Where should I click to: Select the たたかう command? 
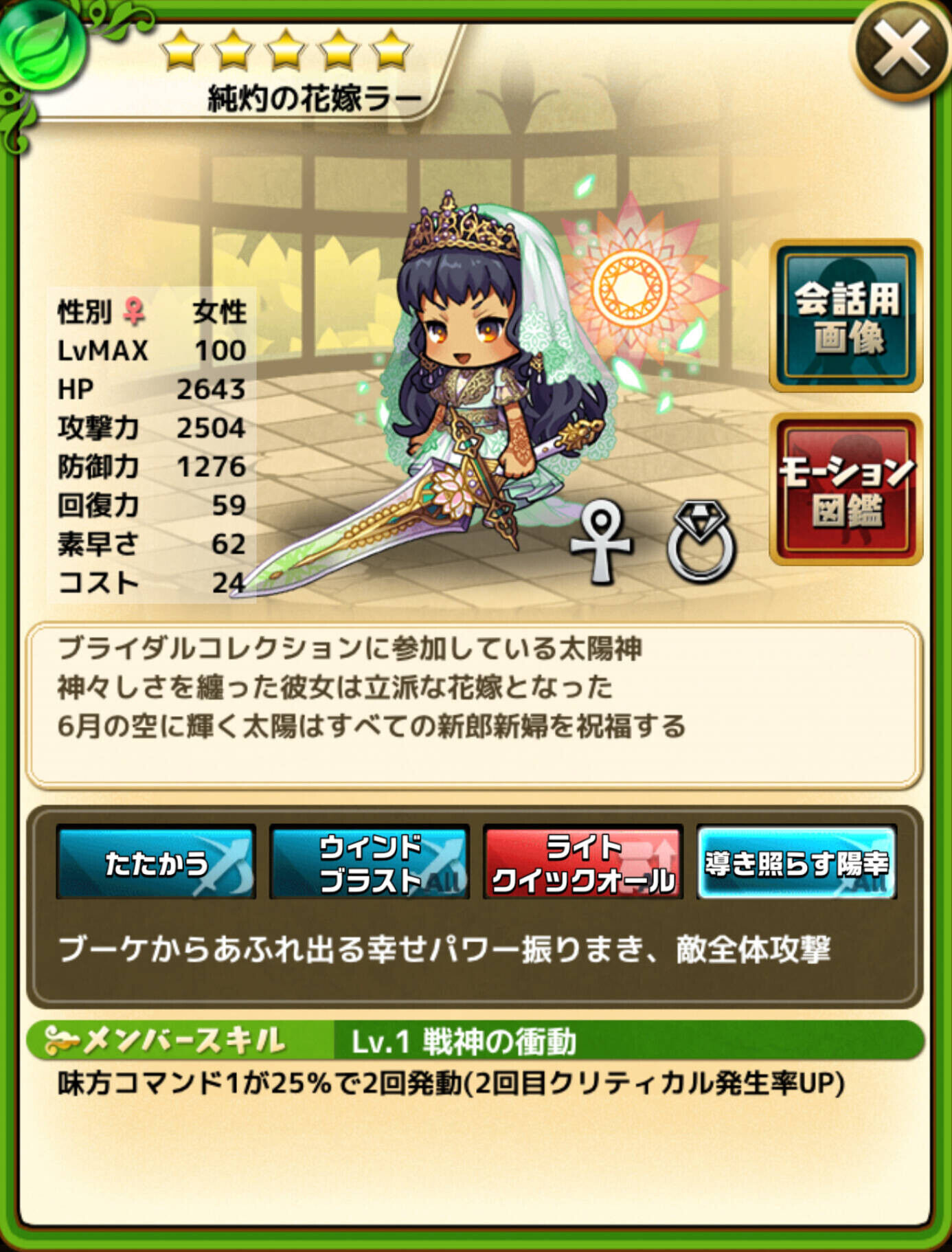tap(156, 862)
